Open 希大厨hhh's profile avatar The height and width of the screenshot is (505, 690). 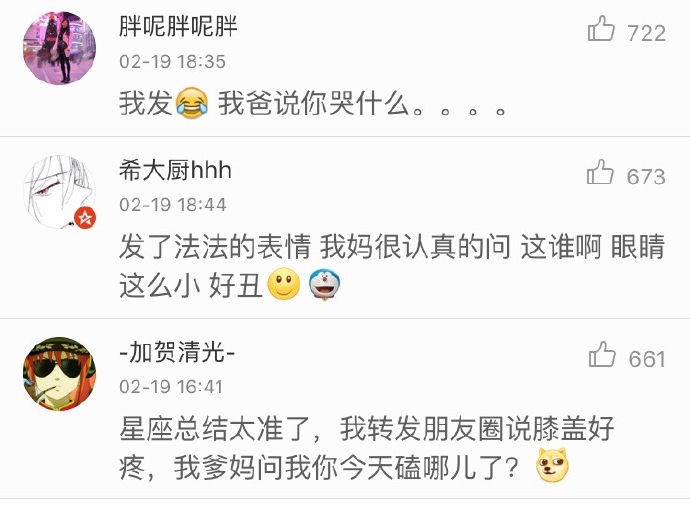59,191
